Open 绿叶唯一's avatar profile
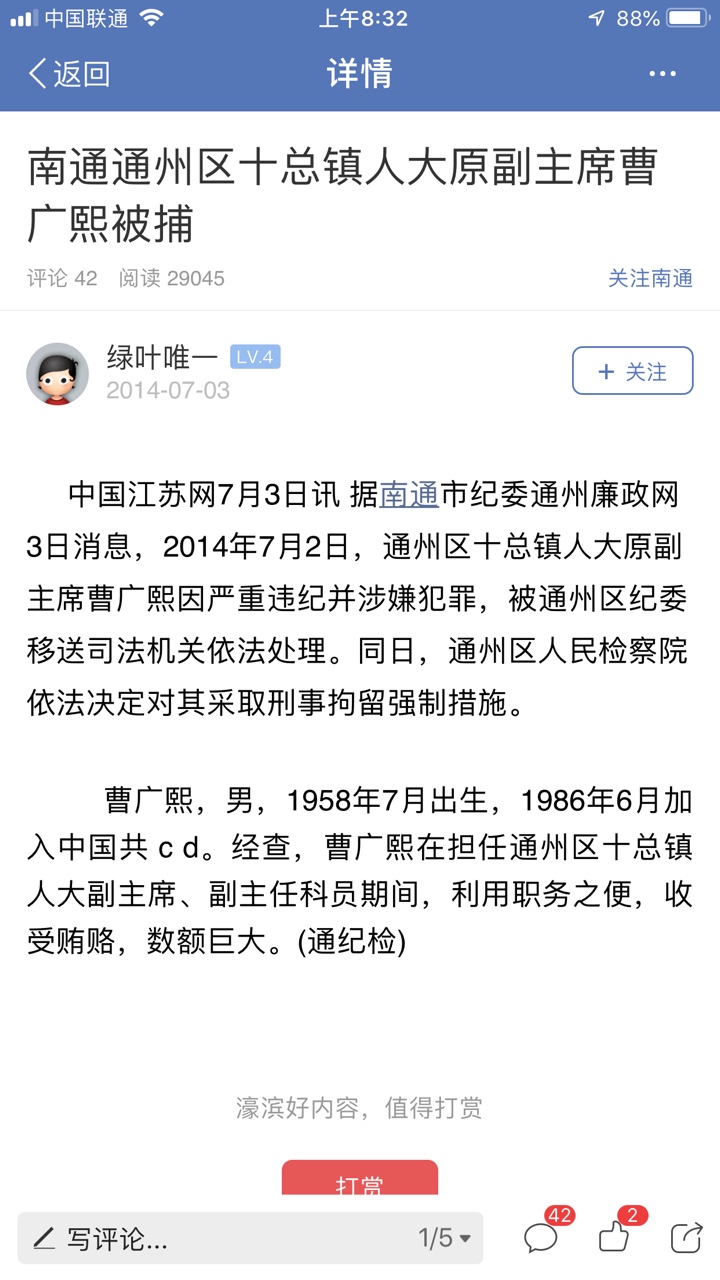Viewport: 720px width, 1280px height. [57, 373]
